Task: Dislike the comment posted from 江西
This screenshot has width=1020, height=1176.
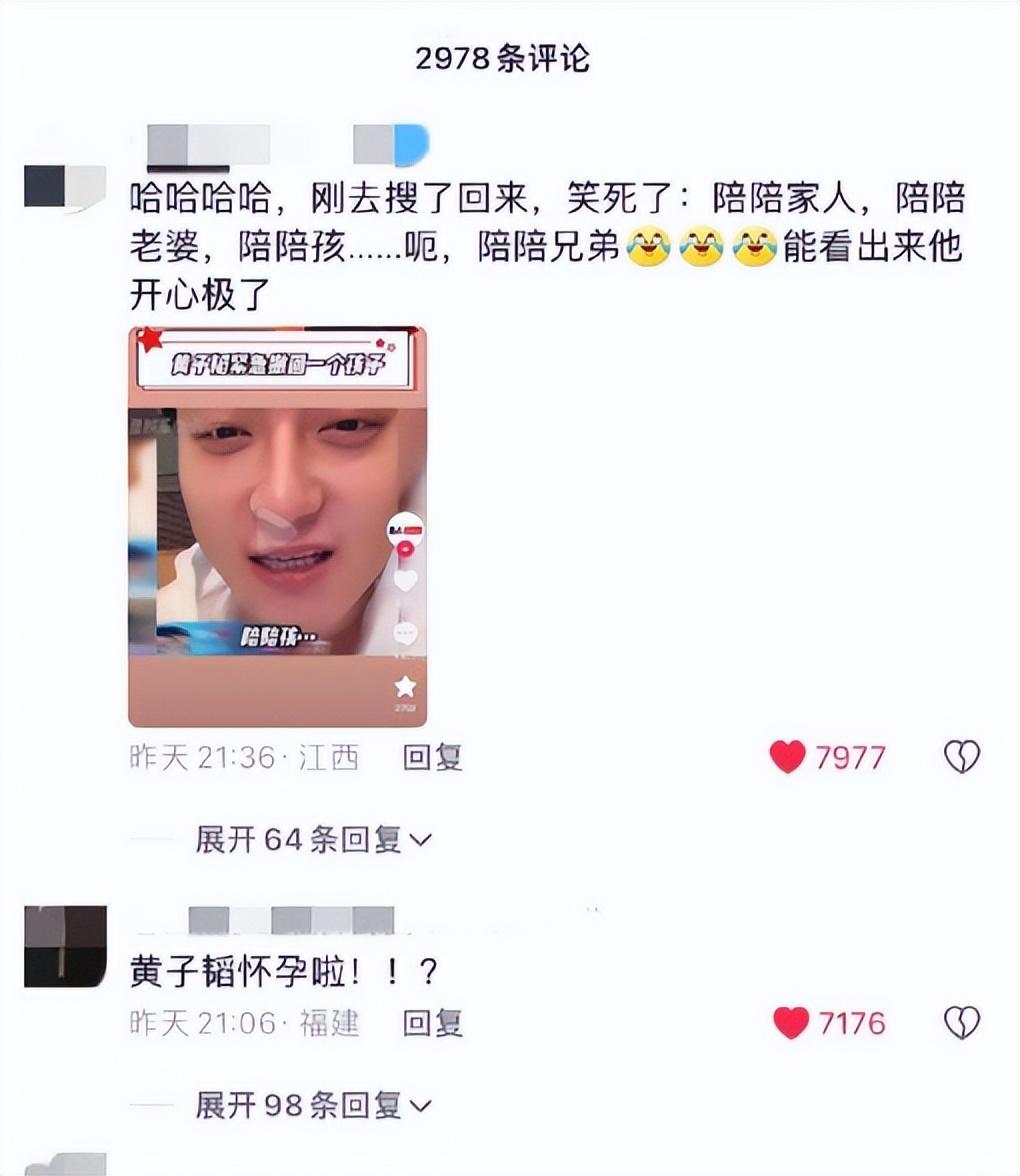Action: pyautogui.click(x=962, y=757)
